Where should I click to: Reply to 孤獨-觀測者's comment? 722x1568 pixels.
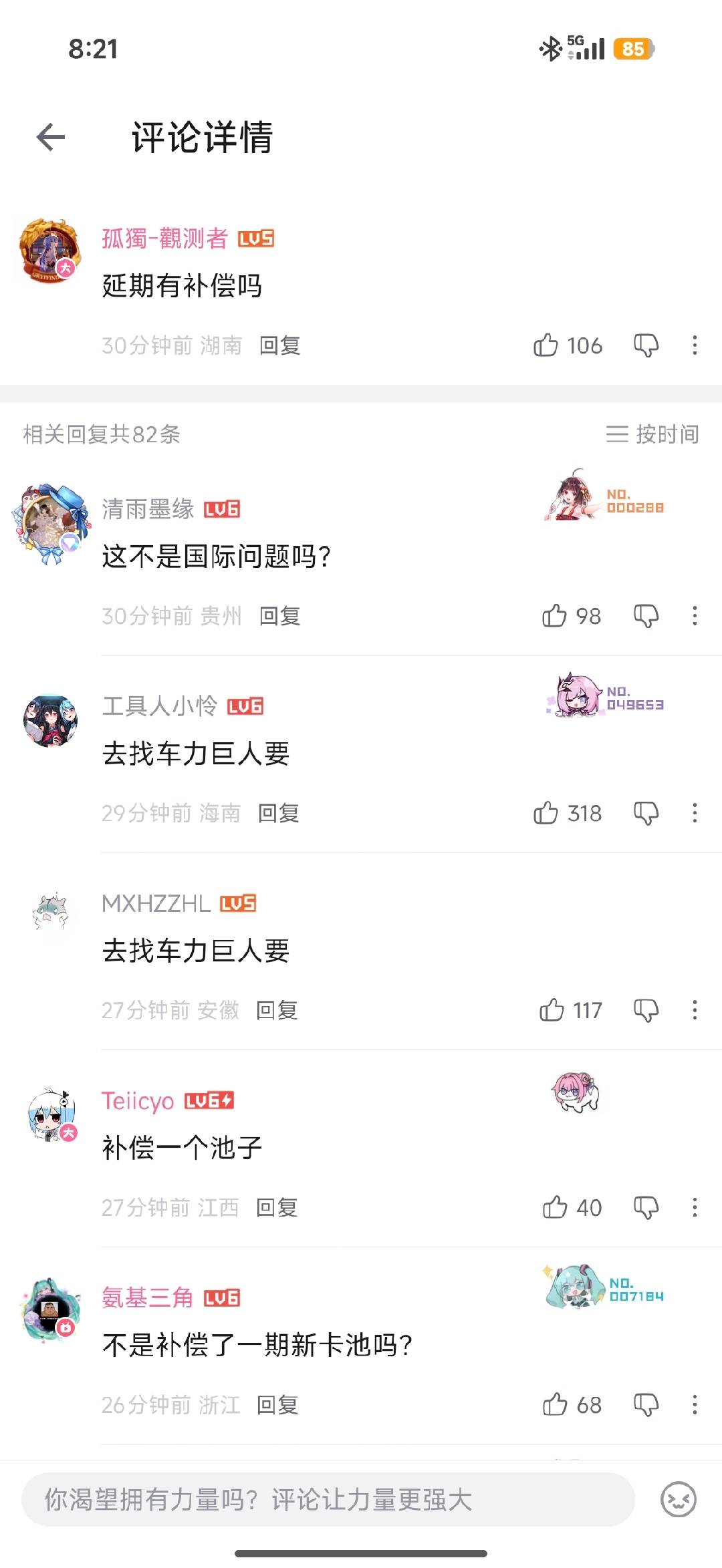(x=279, y=345)
